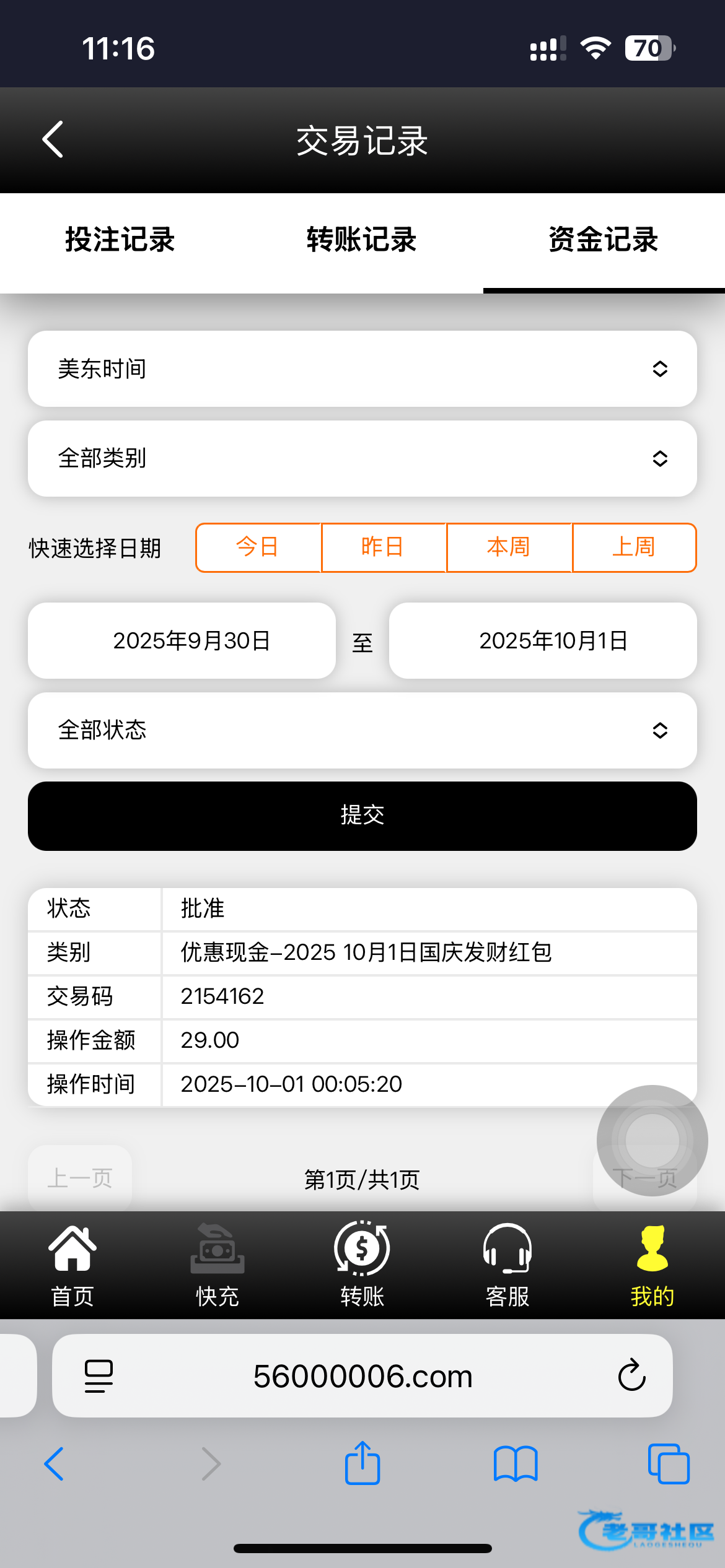Select the 资金记录 tab
Image resolution: width=725 pixels, height=1568 pixels.
tap(604, 240)
